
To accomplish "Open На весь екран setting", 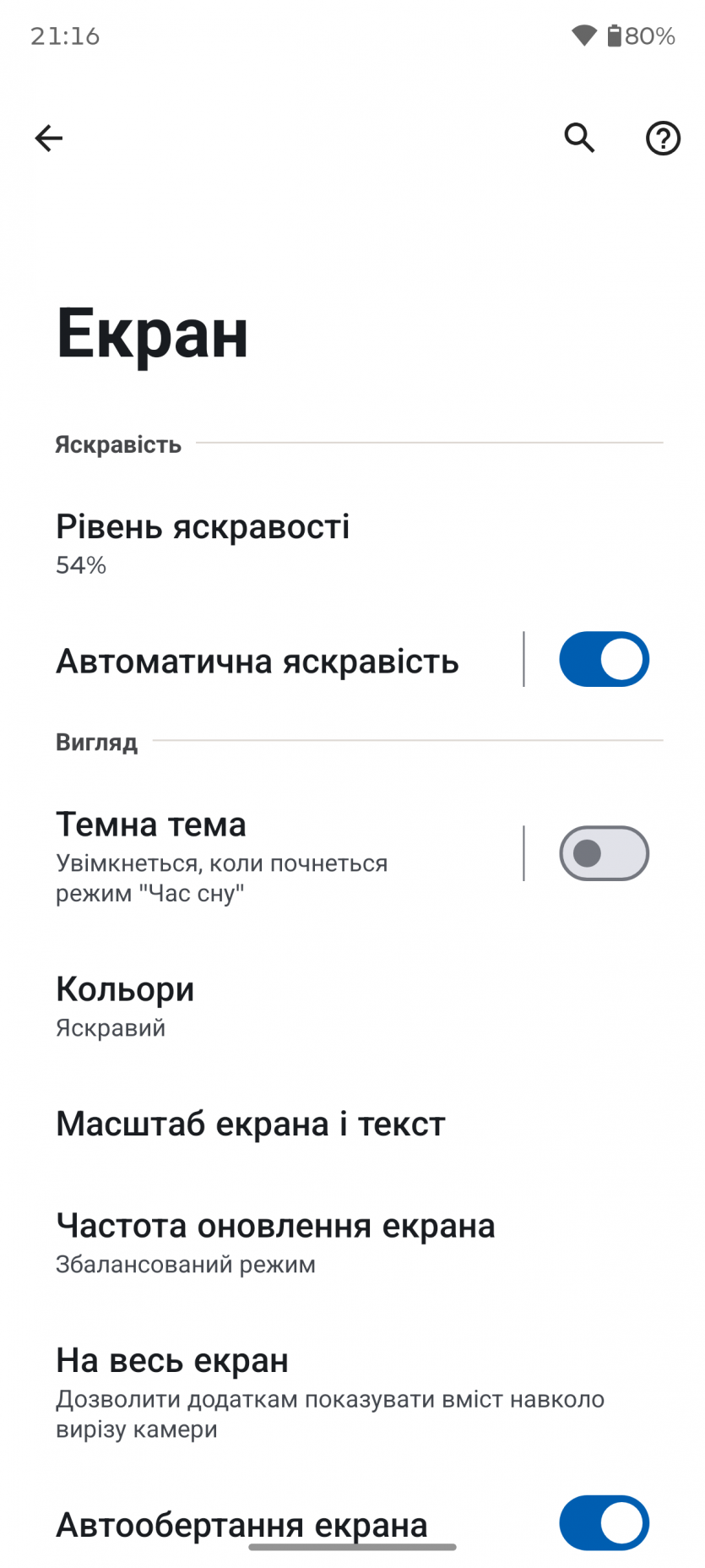I will click(329, 1391).
